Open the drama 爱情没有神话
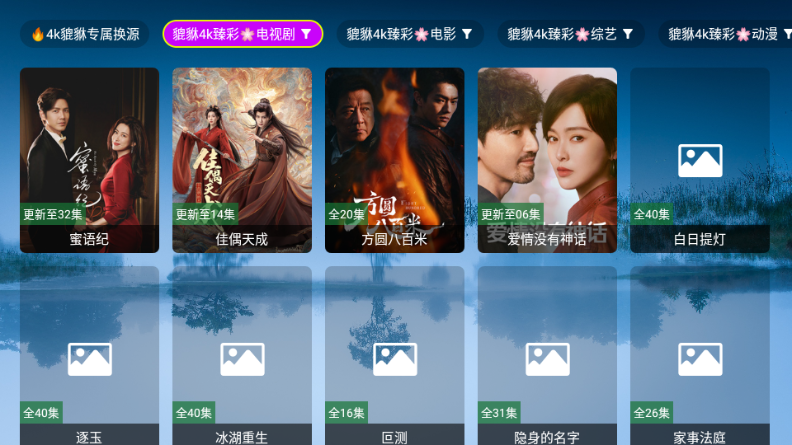The width and height of the screenshot is (792, 445). click(x=547, y=160)
